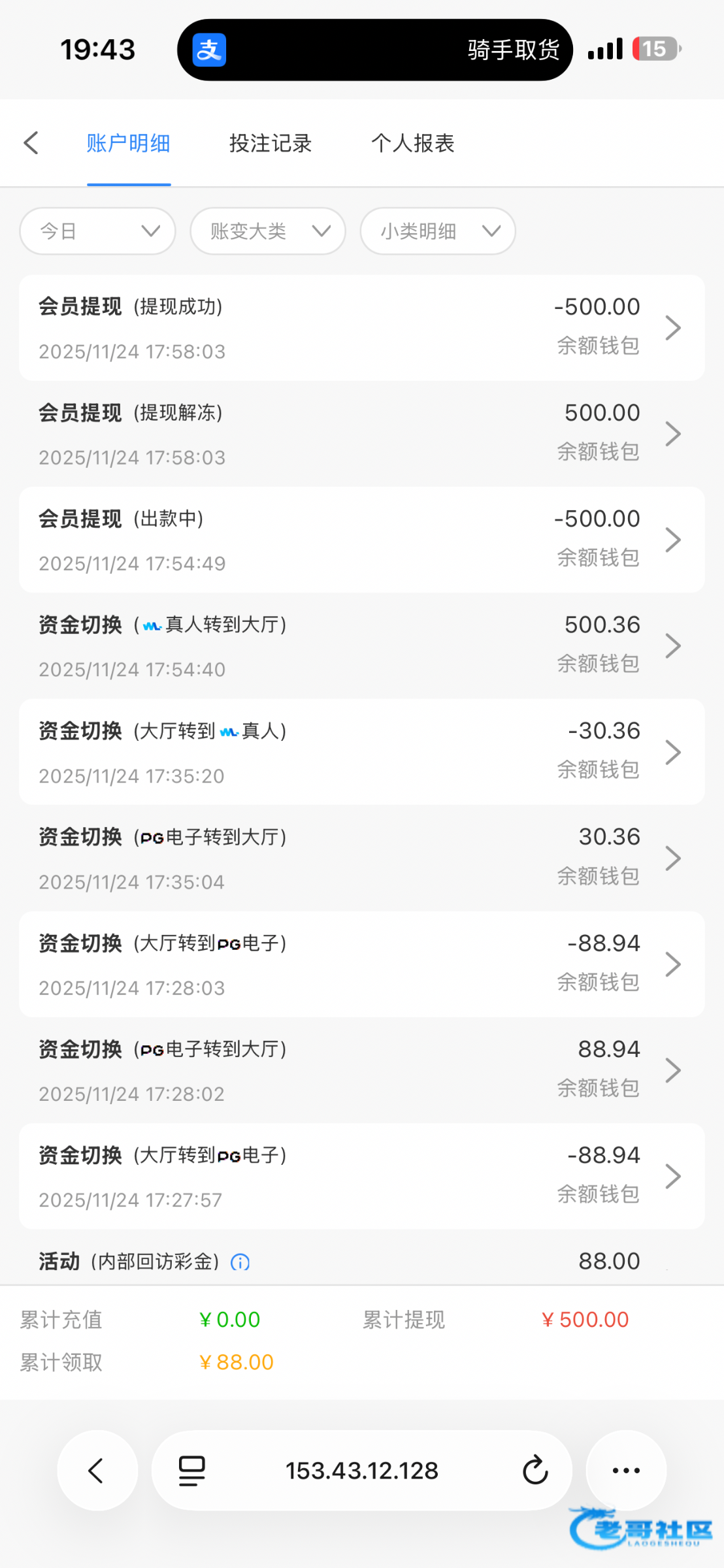Open the page menu beside the address
This screenshot has height=1568, width=724.
pos(192,1471)
